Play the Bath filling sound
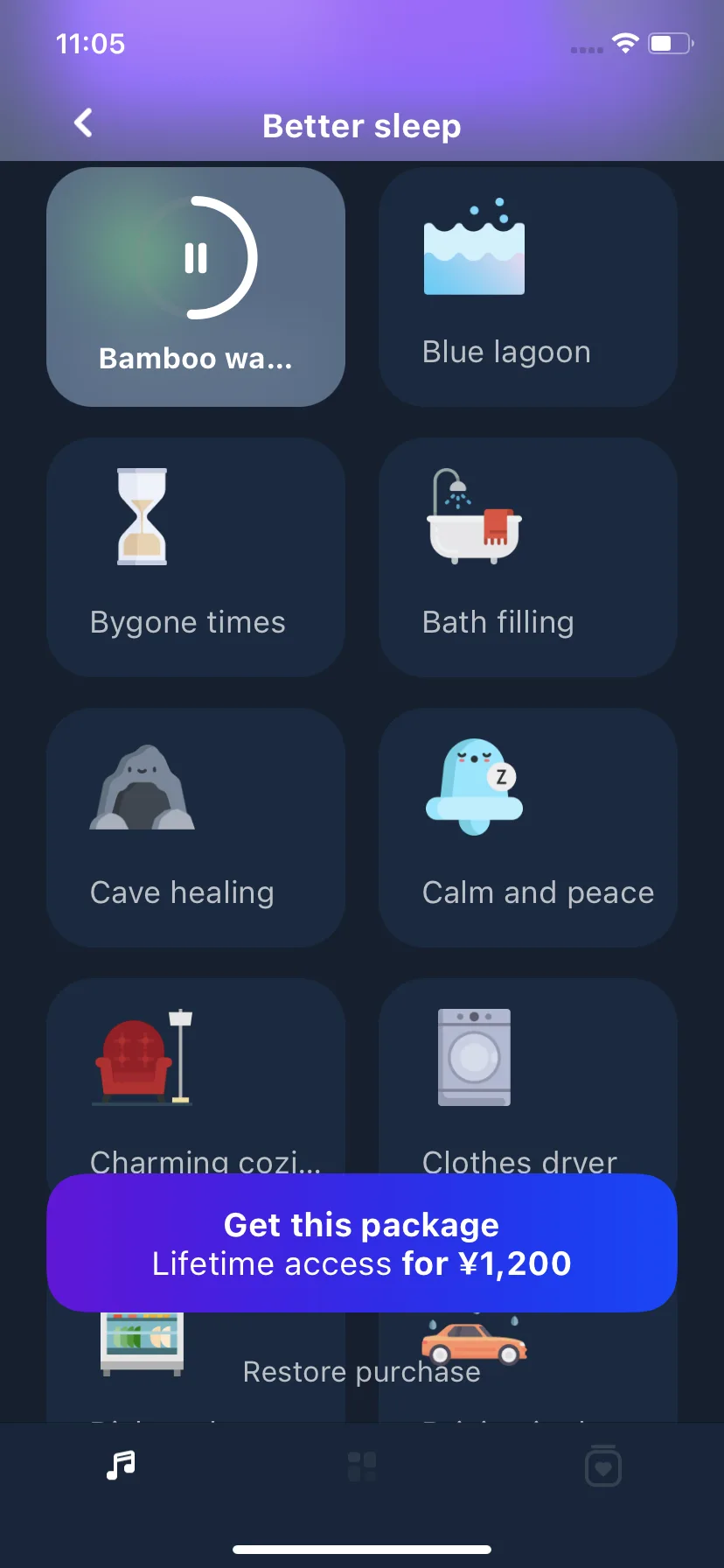The width and height of the screenshot is (724, 1568). 527,557
